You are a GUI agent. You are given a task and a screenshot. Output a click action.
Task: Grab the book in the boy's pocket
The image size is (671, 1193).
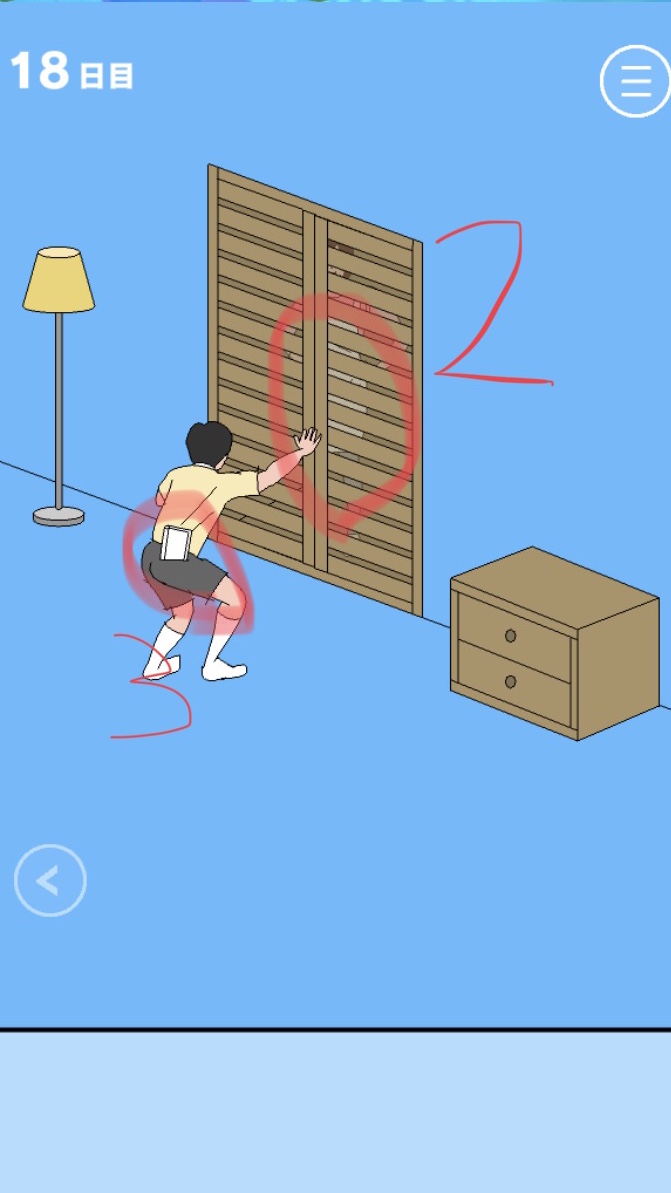pyautogui.click(x=176, y=543)
